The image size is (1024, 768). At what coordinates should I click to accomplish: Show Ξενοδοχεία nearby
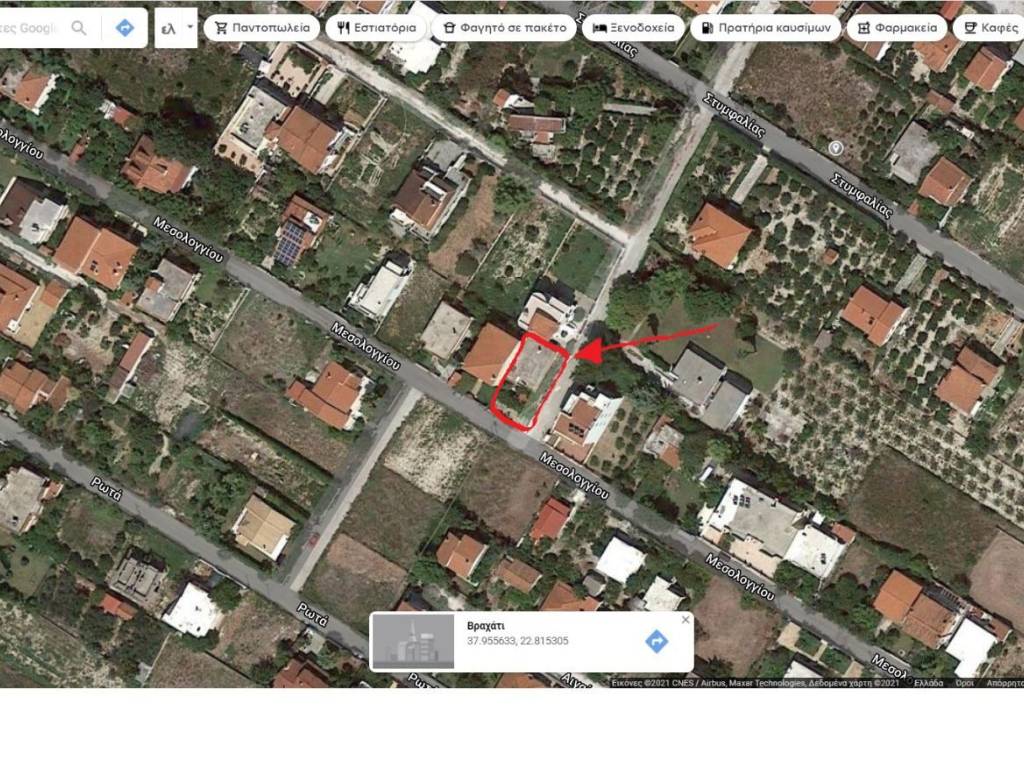pyautogui.click(x=634, y=28)
